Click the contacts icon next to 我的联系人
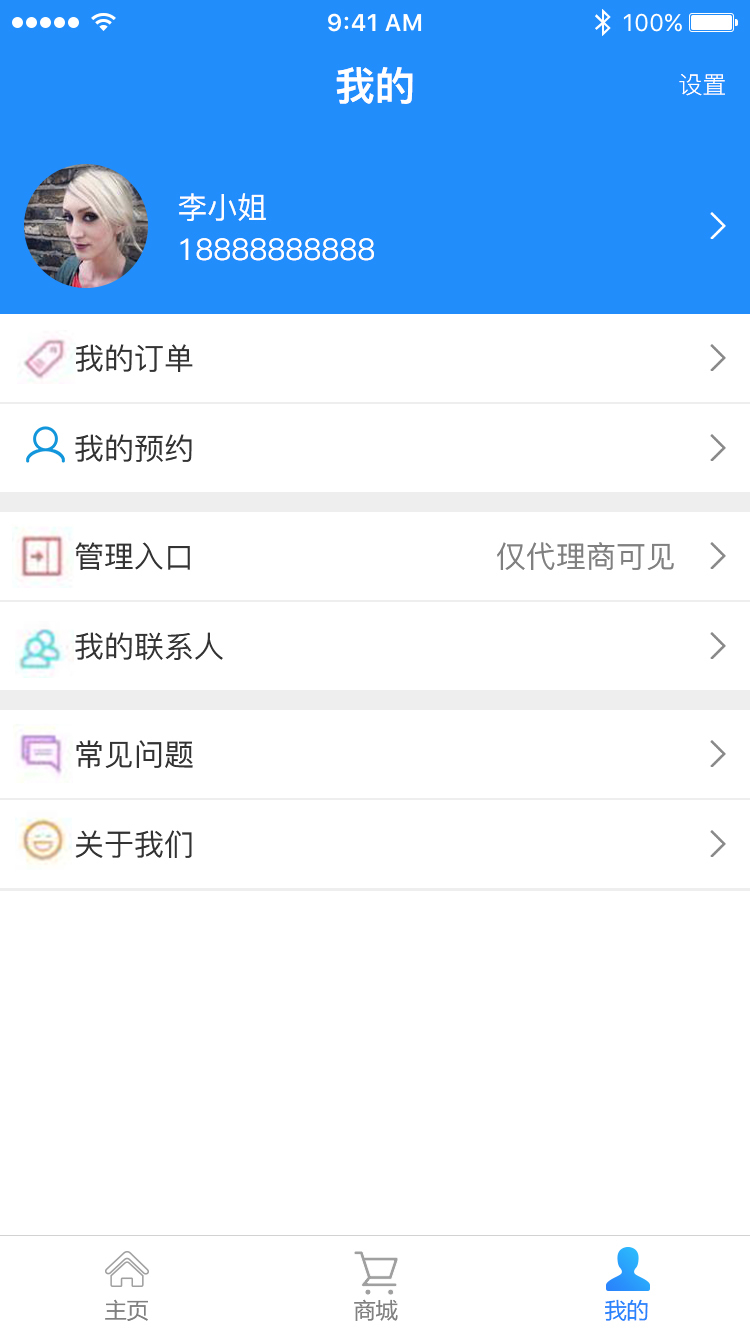750x1334 pixels. click(40, 646)
